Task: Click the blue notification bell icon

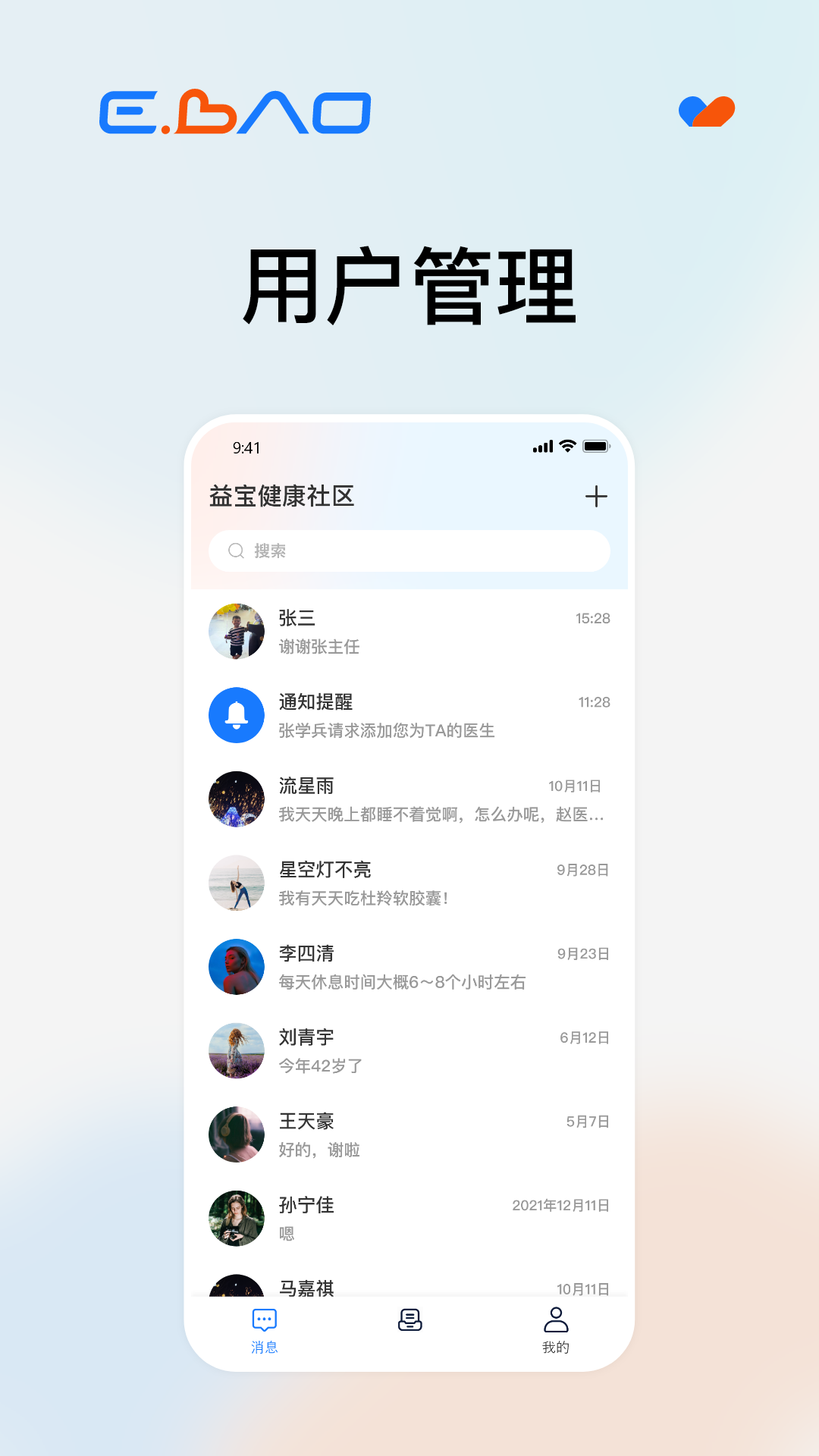Action: pos(236,714)
